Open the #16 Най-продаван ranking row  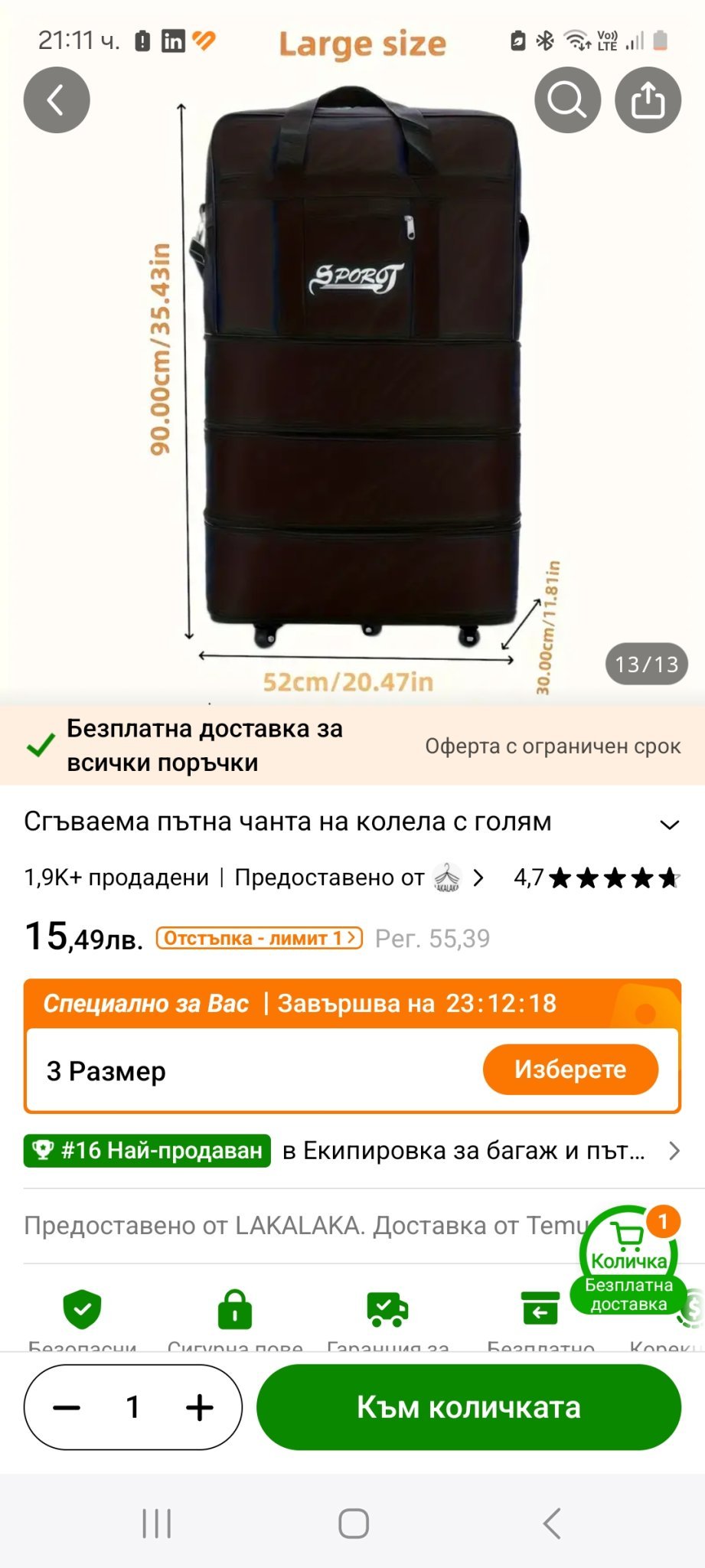tap(352, 1151)
